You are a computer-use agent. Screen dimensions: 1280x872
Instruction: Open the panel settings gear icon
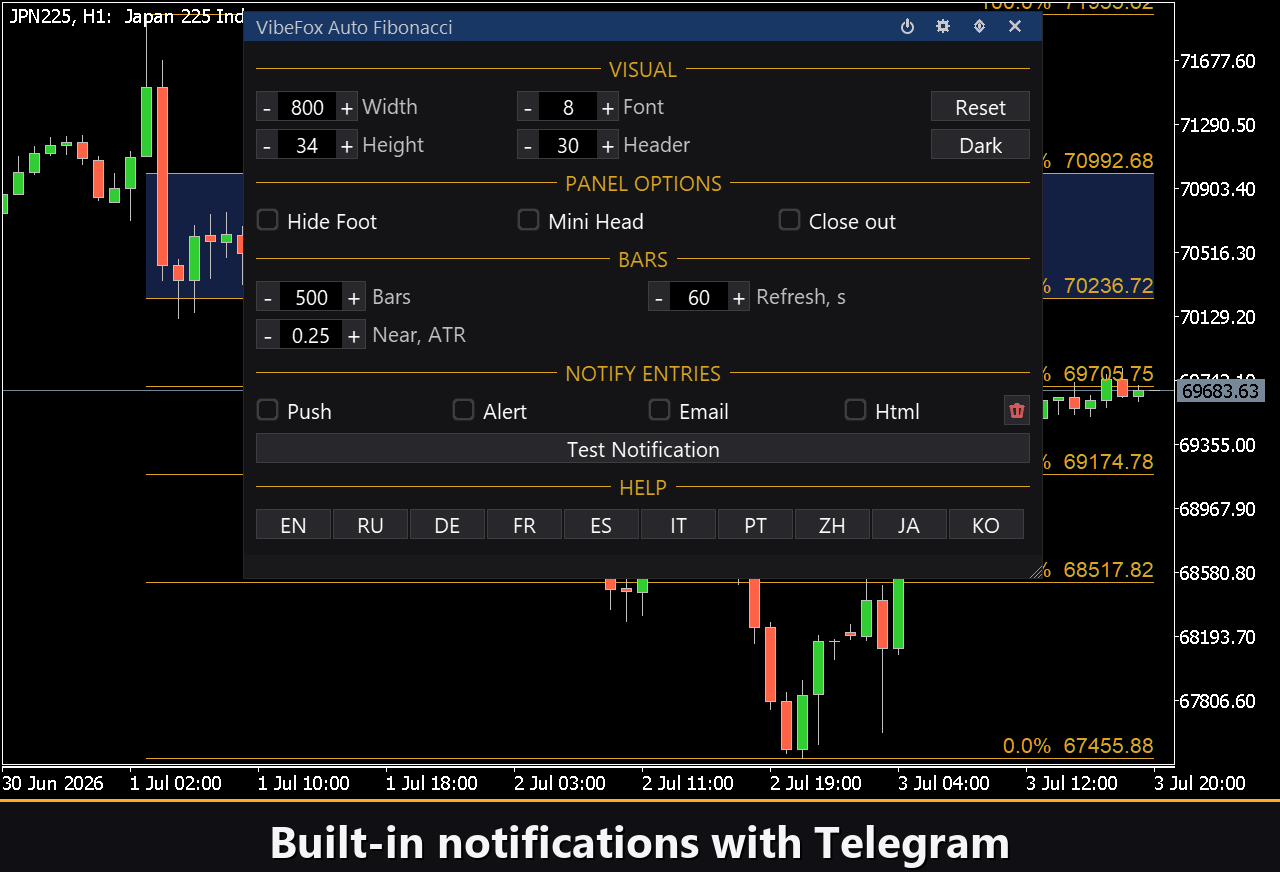tap(943, 27)
